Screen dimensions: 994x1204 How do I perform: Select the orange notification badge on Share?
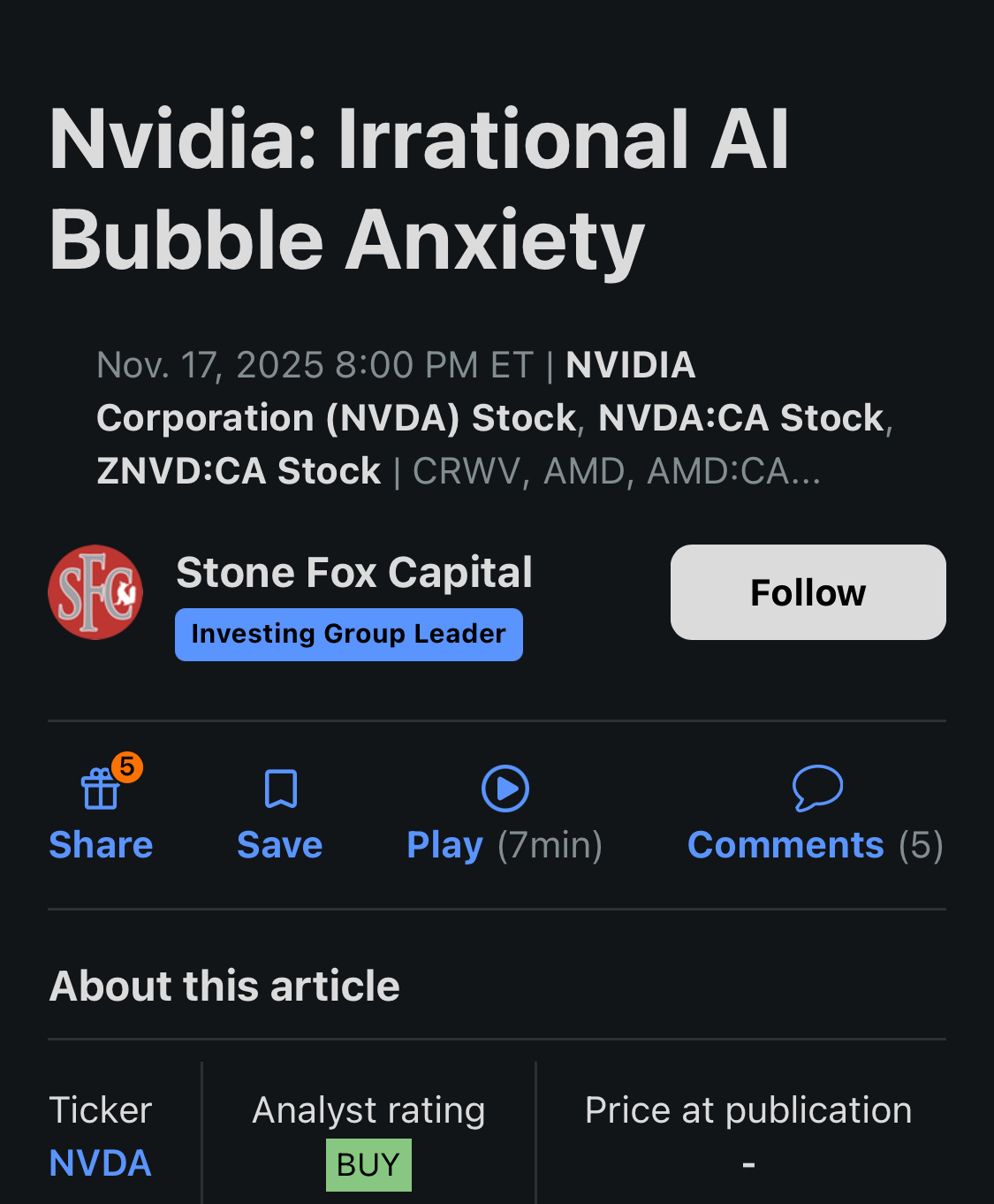[x=128, y=766]
